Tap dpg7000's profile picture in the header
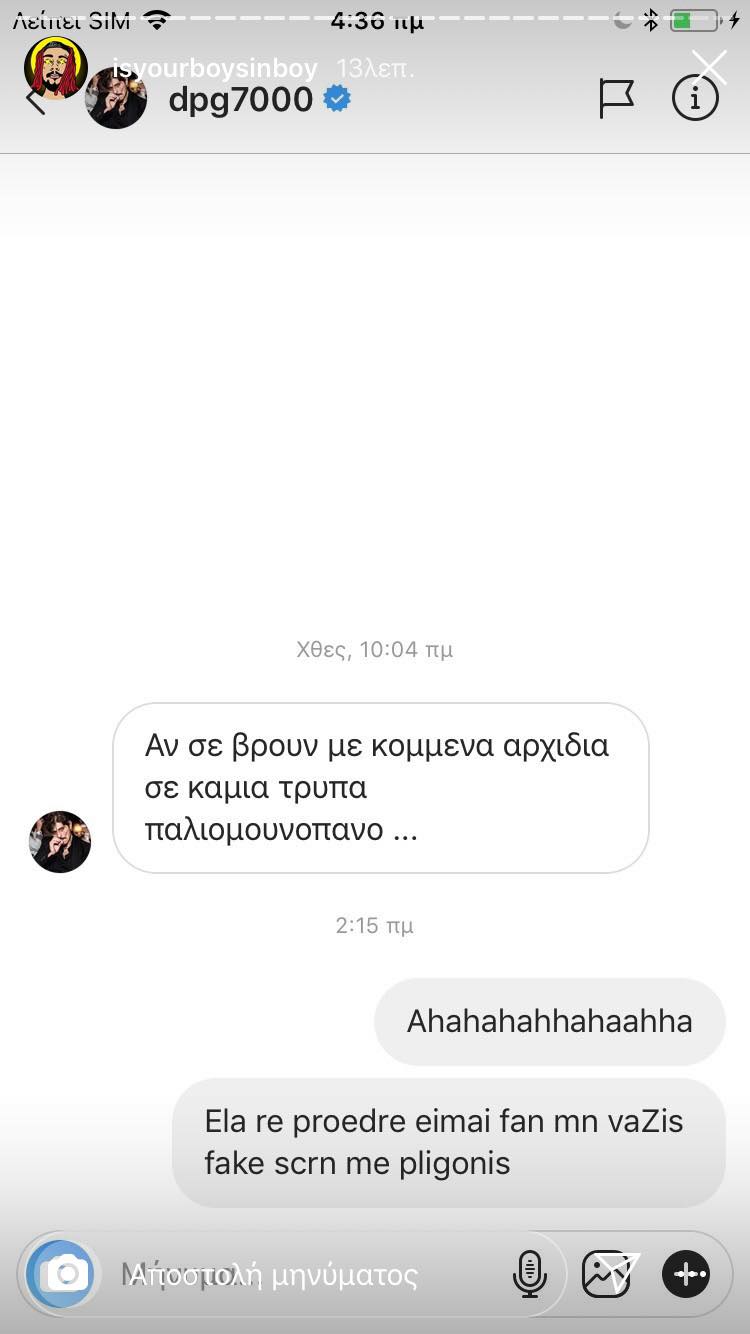Image resolution: width=750 pixels, height=1334 pixels. [x=116, y=98]
